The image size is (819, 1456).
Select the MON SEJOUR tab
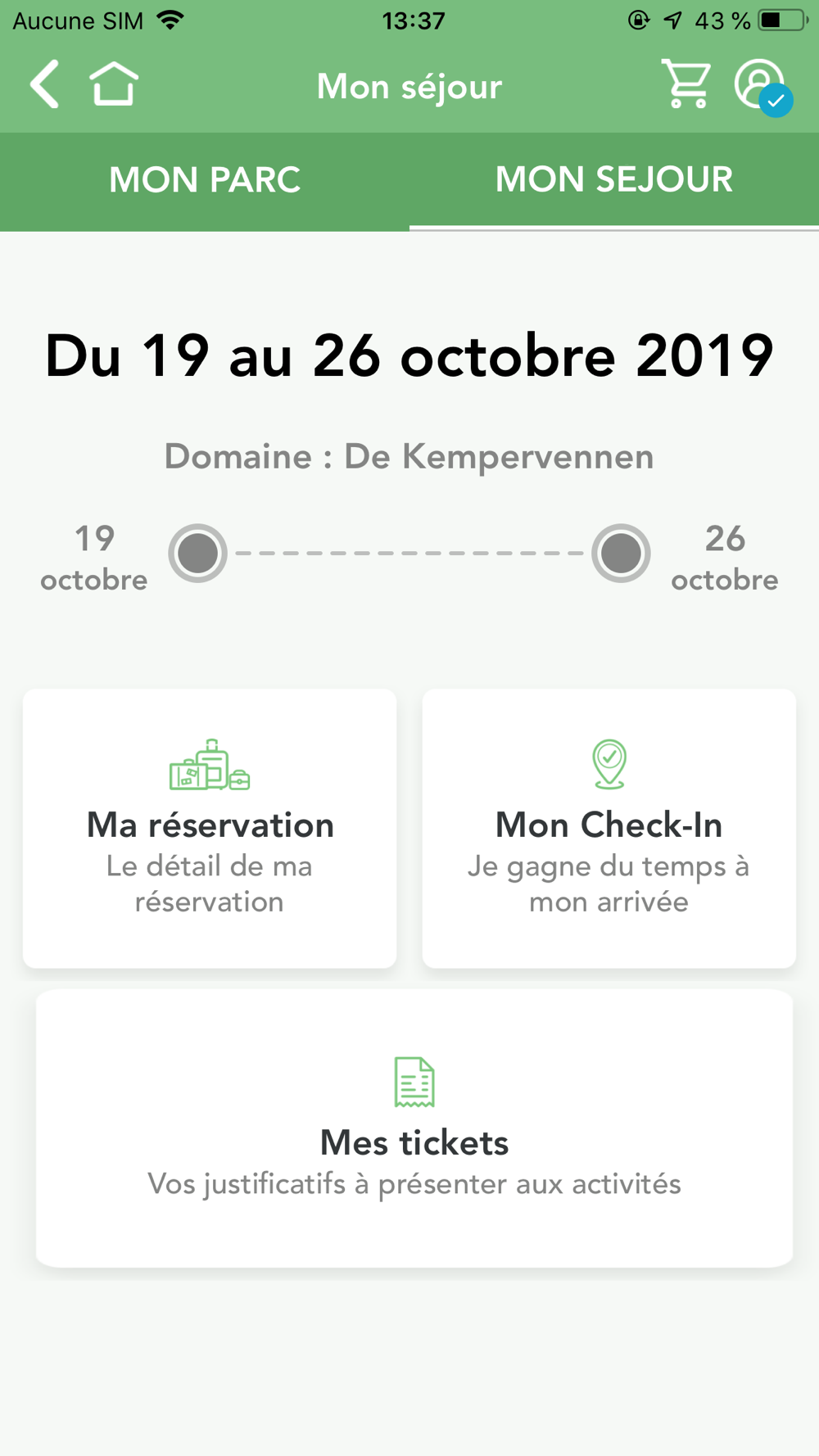[x=614, y=181]
